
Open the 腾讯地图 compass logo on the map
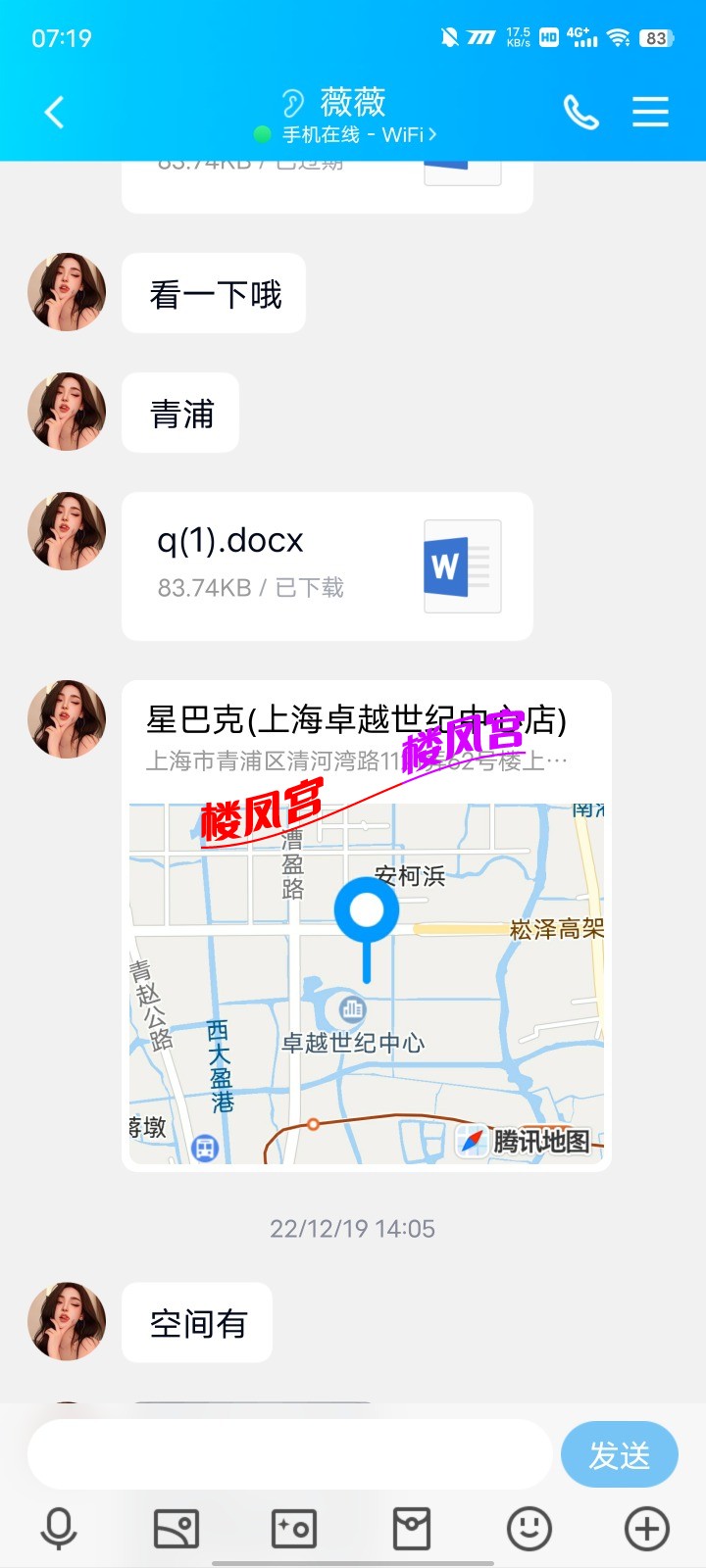[x=472, y=1140]
